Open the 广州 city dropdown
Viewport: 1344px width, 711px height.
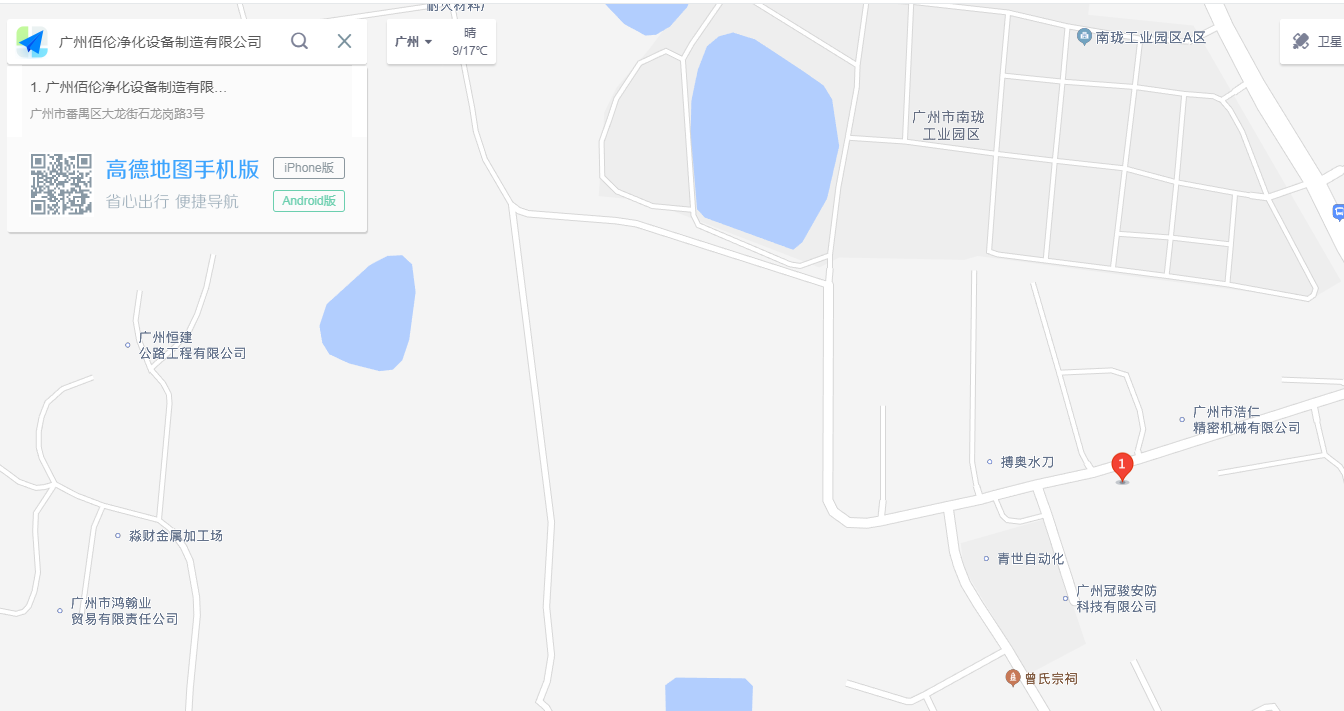[x=413, y=42]
